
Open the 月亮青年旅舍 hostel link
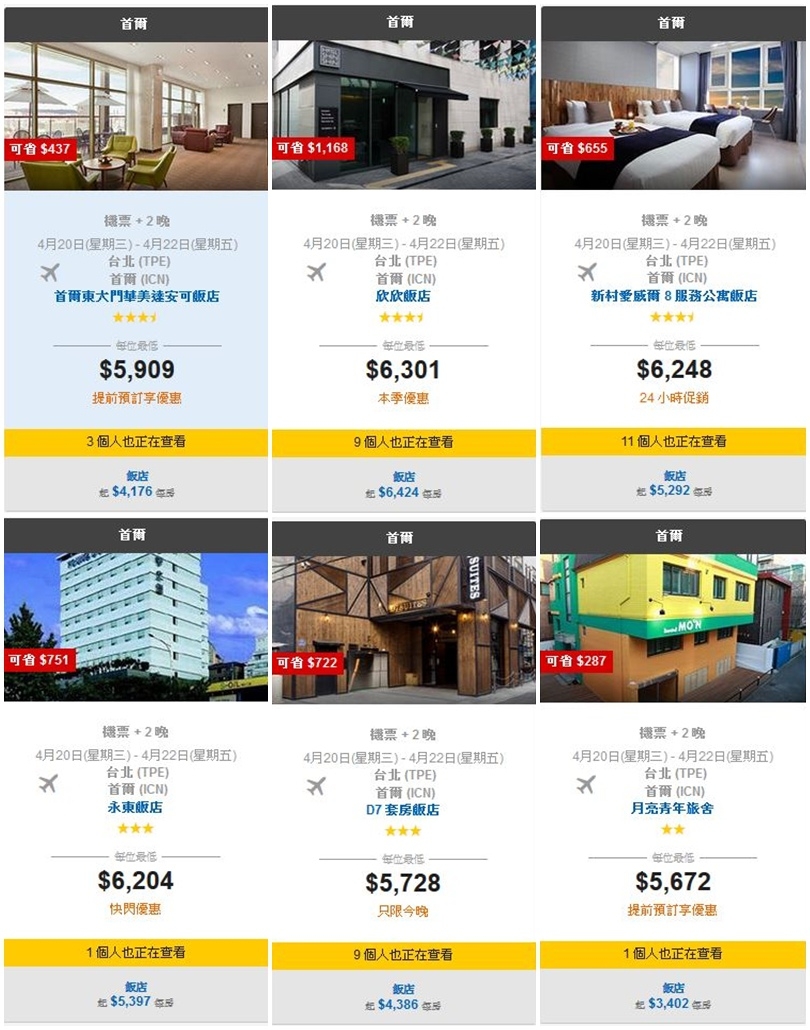click(672, 808)
